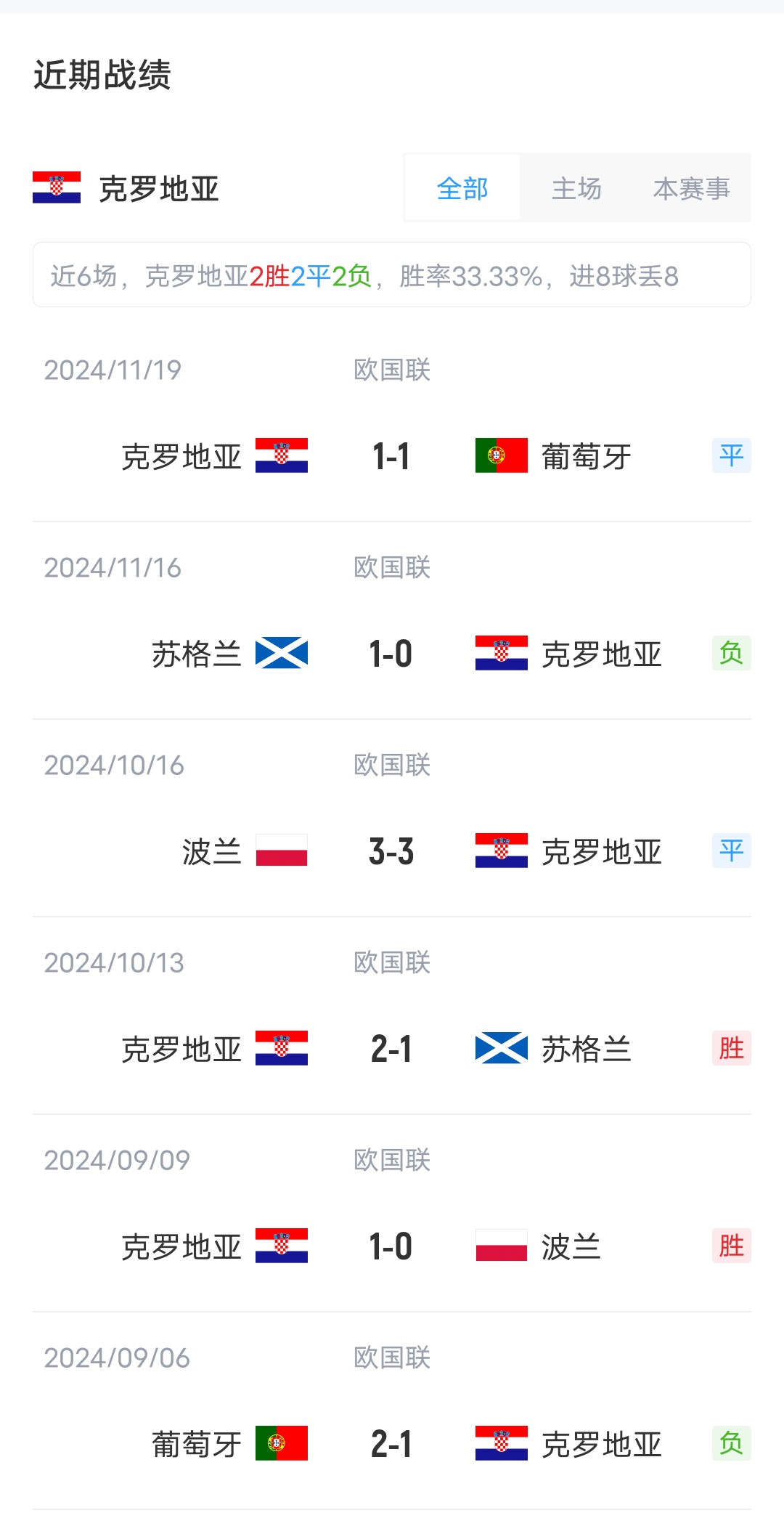Open the 葡萄牙 2-1 克罗地亚 match
This screenshot has height=1526, width=784.
[391, 1444]
